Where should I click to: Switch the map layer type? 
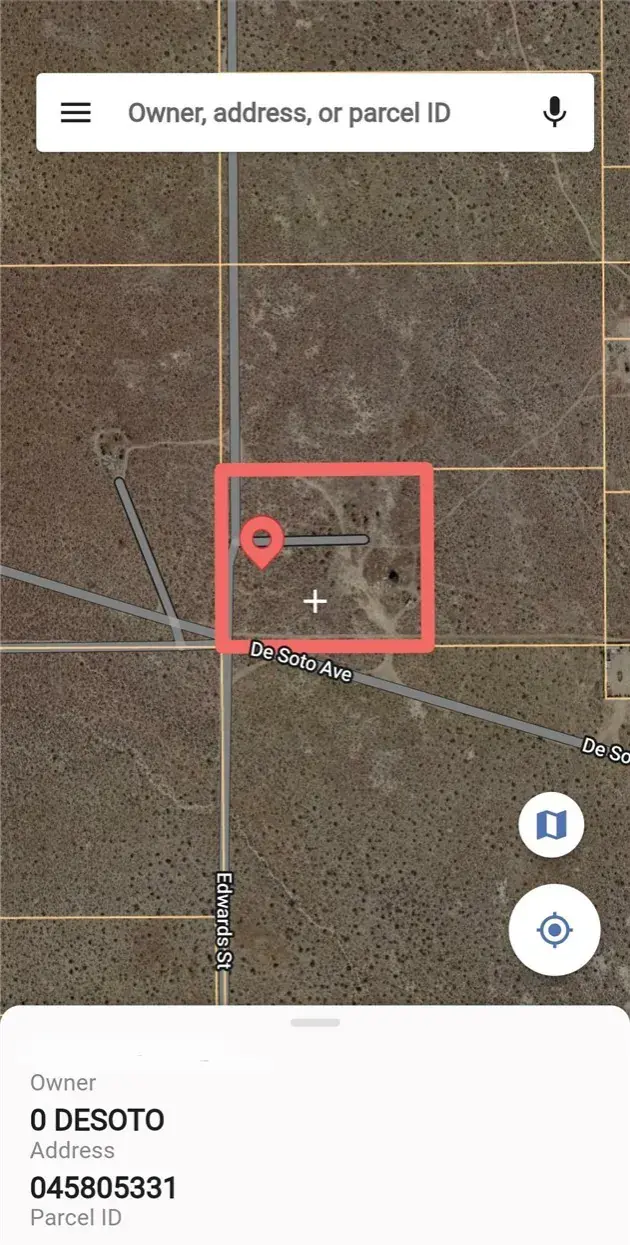[x=551, y=826]
